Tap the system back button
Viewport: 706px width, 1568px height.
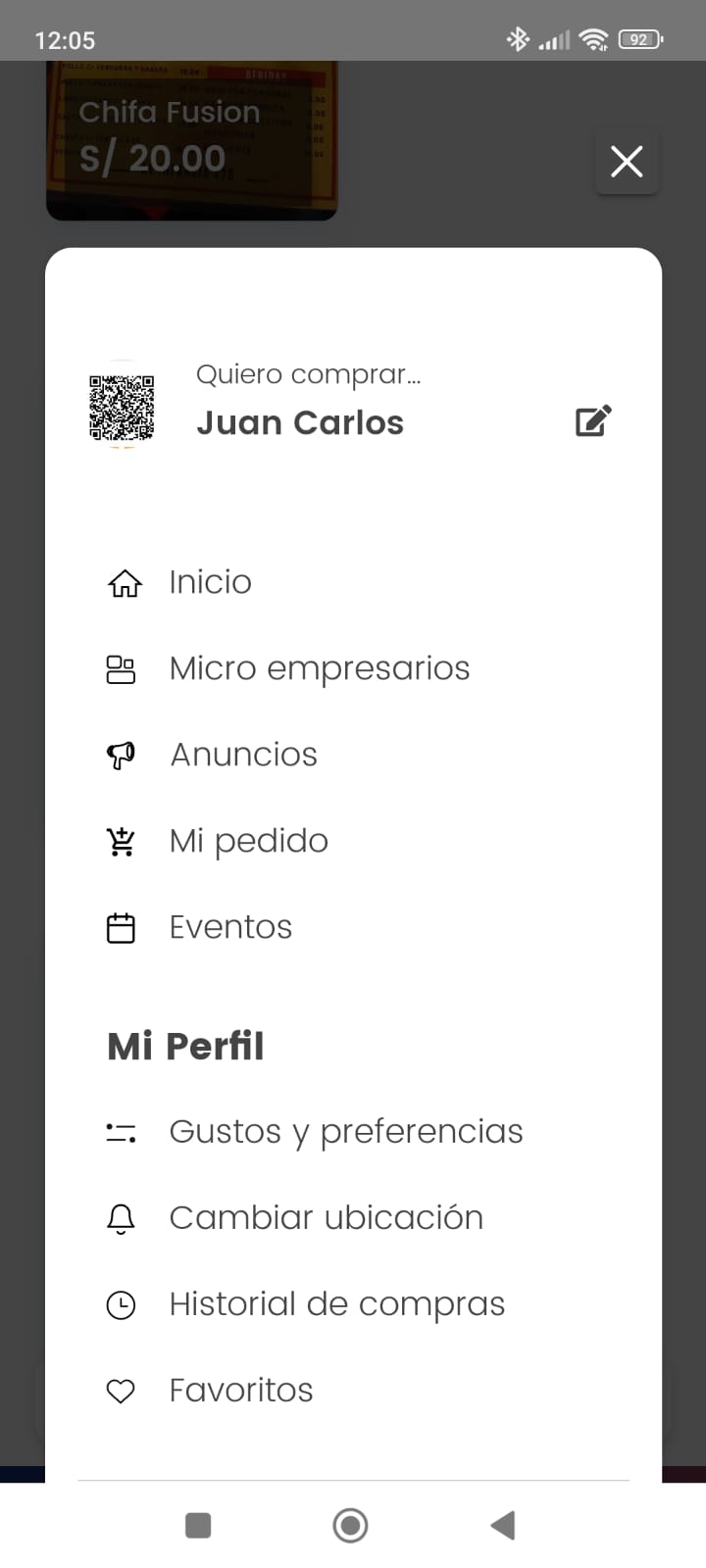503,1525
